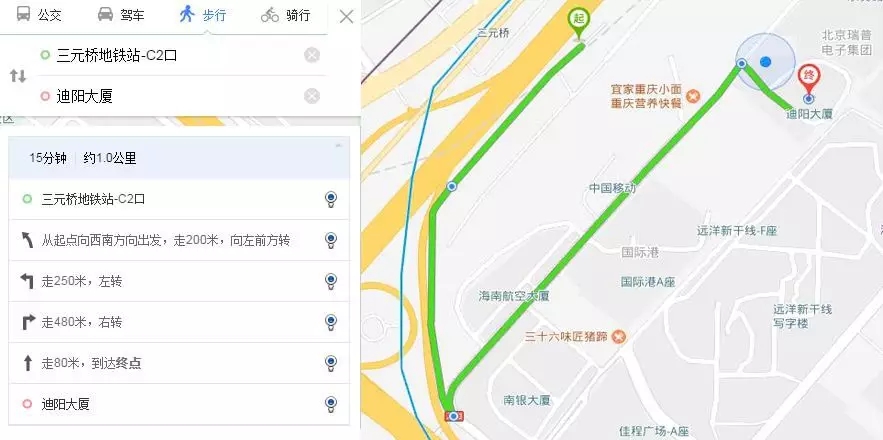
Task: Clear the 迪阳大厦 destination field
Action: coord(312,96)
